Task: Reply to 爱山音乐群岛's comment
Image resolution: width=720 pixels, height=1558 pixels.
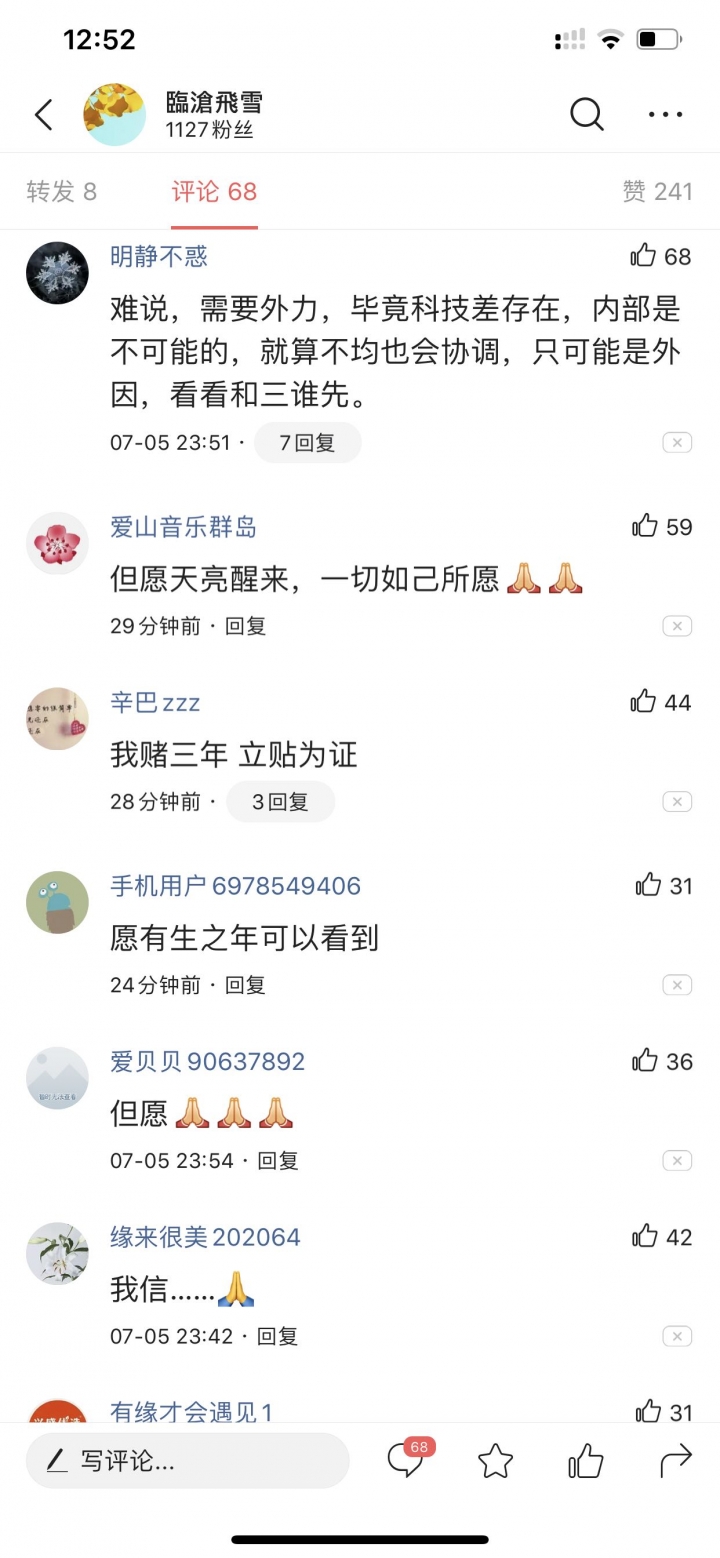Action: tap(246, 626)
